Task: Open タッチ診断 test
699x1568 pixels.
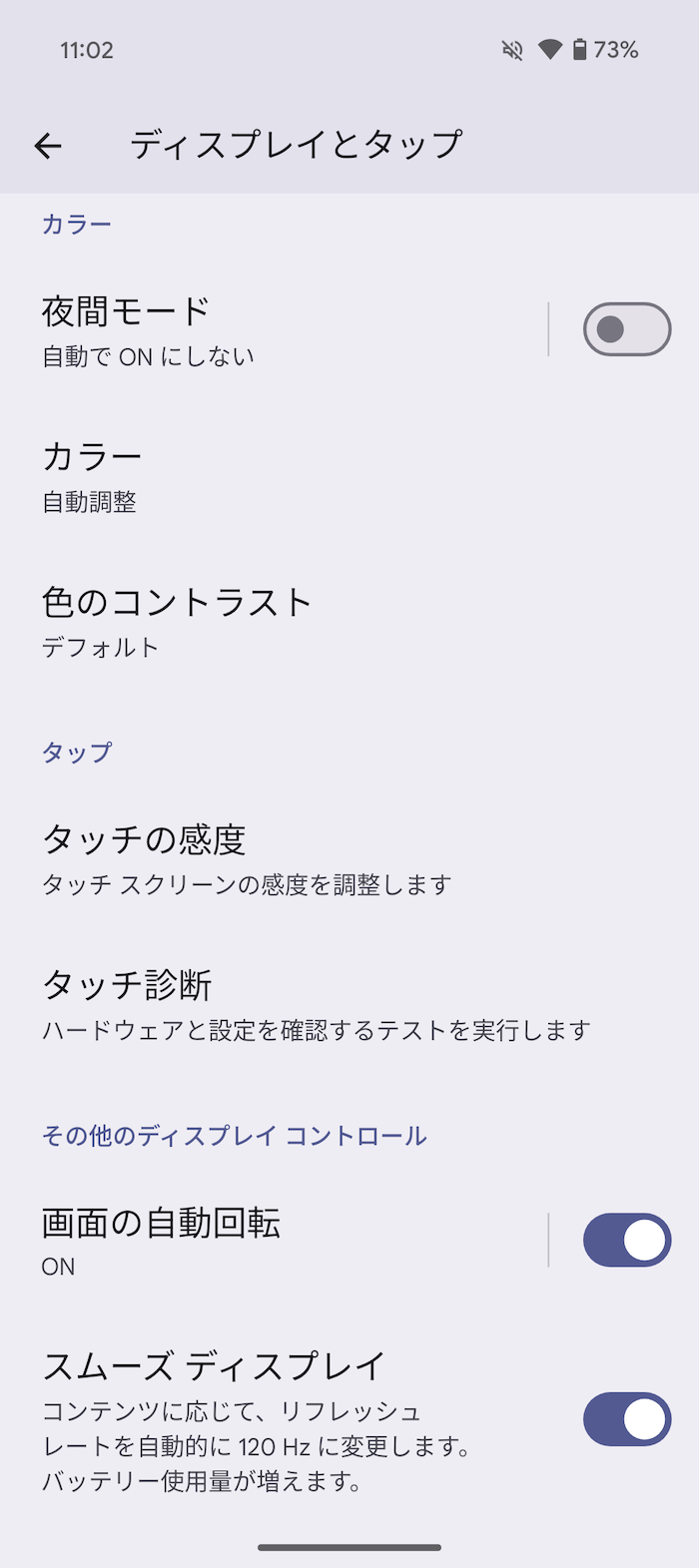Action: tap(349, 1003)
